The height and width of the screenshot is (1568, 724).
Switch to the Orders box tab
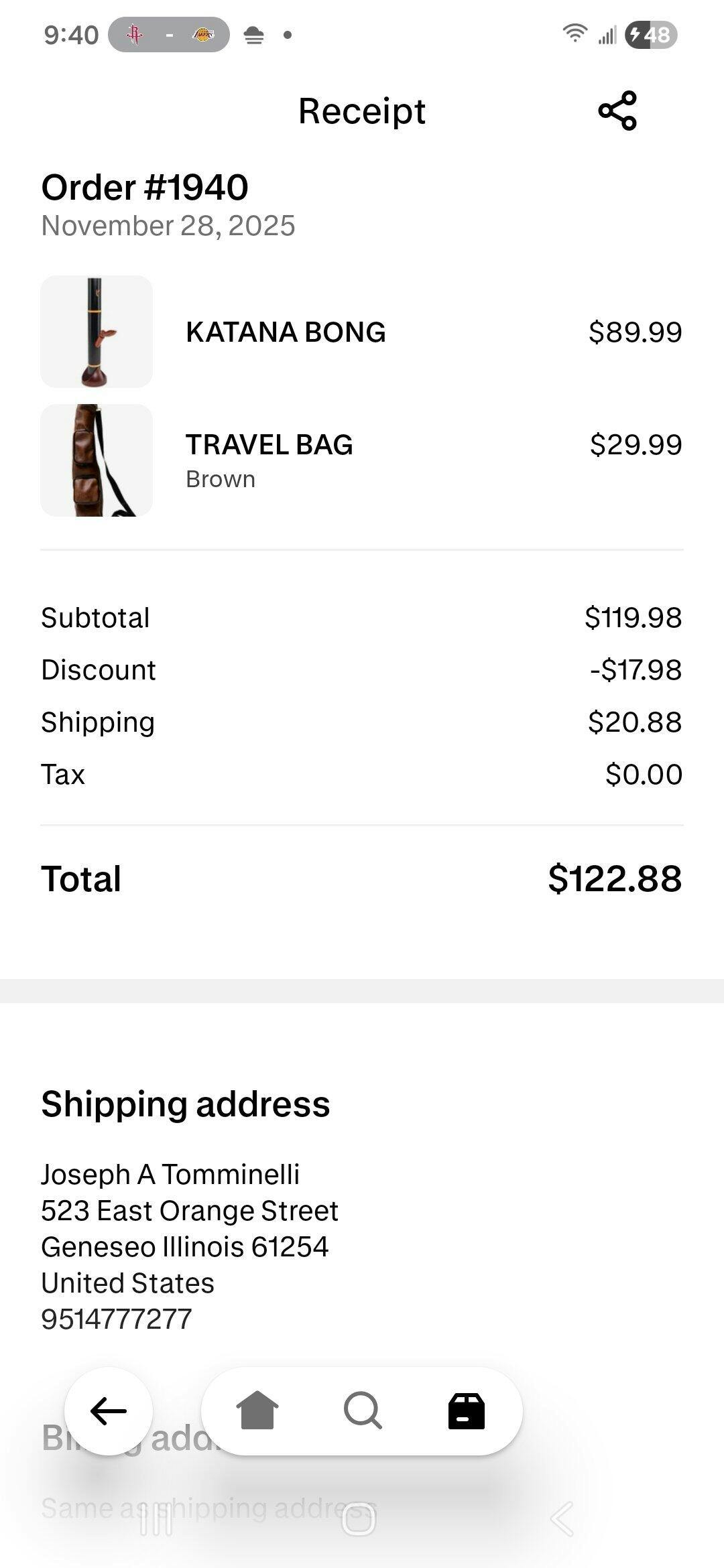tap(466, 1411)
